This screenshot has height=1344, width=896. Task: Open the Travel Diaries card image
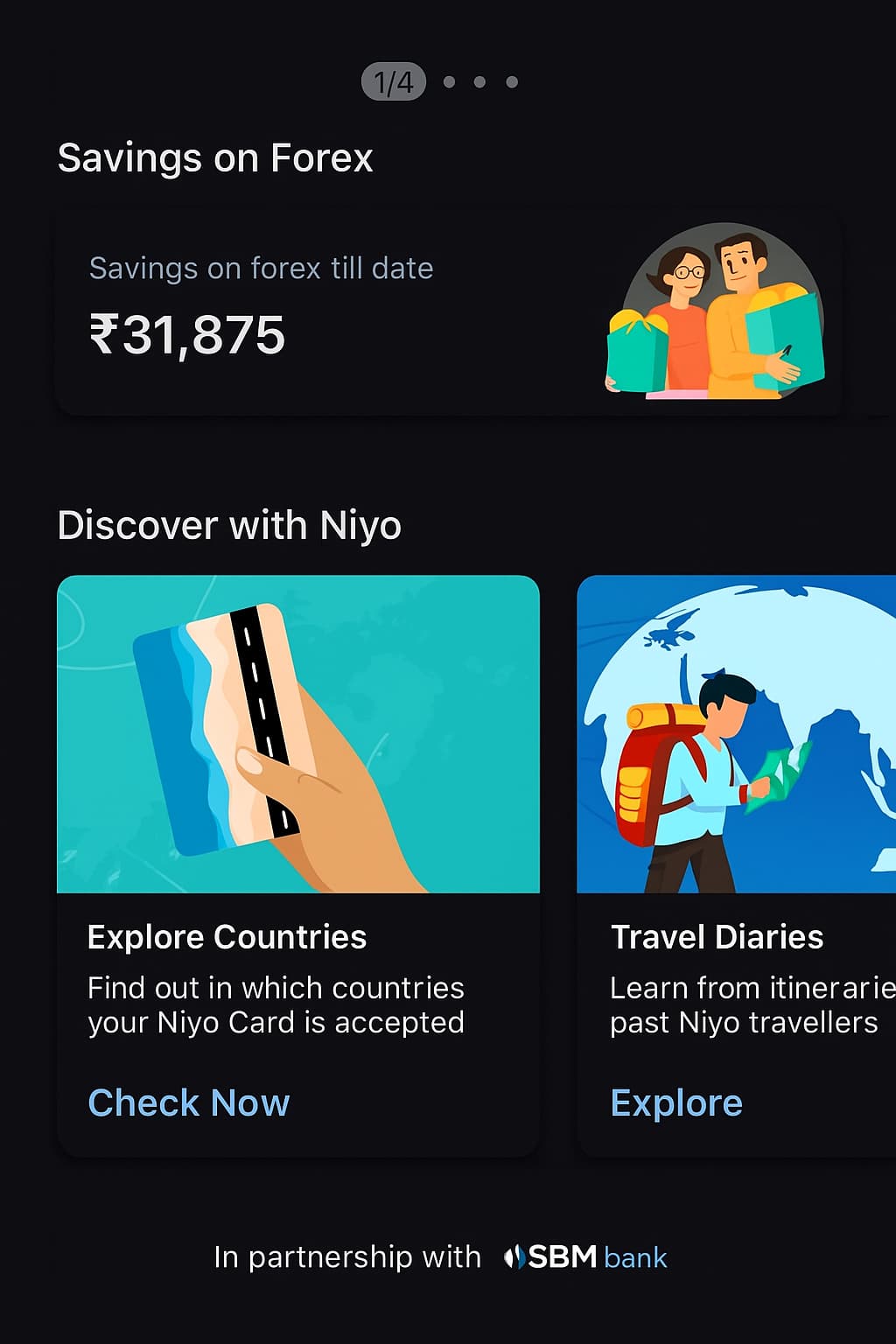pyautogui.click(x=737, y=733)
